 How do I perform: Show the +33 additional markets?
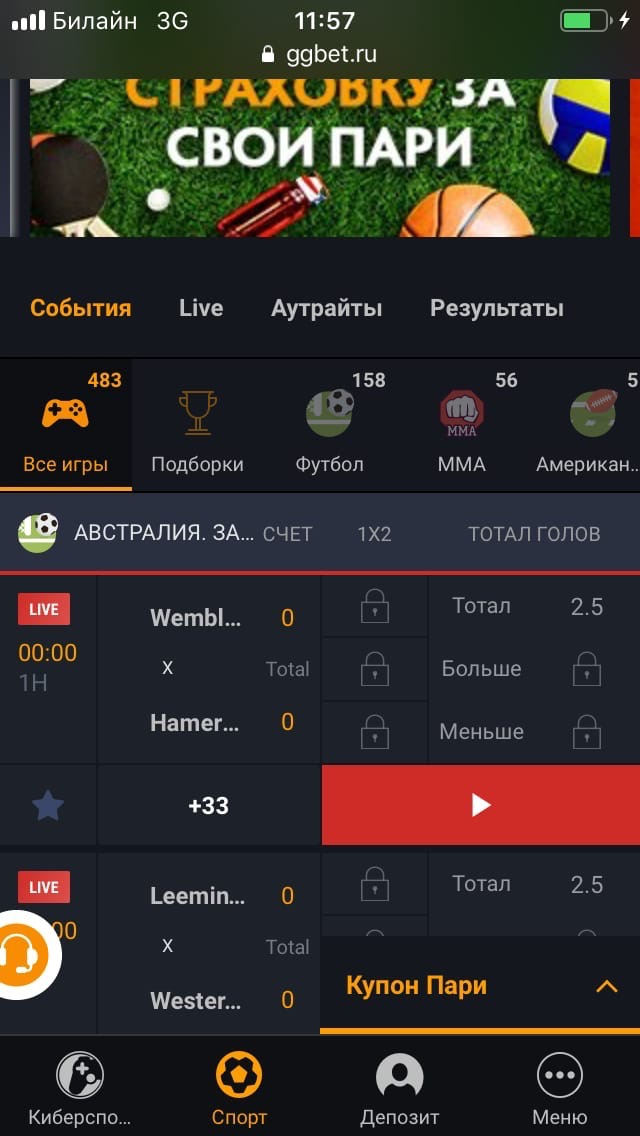coord(209,805)
